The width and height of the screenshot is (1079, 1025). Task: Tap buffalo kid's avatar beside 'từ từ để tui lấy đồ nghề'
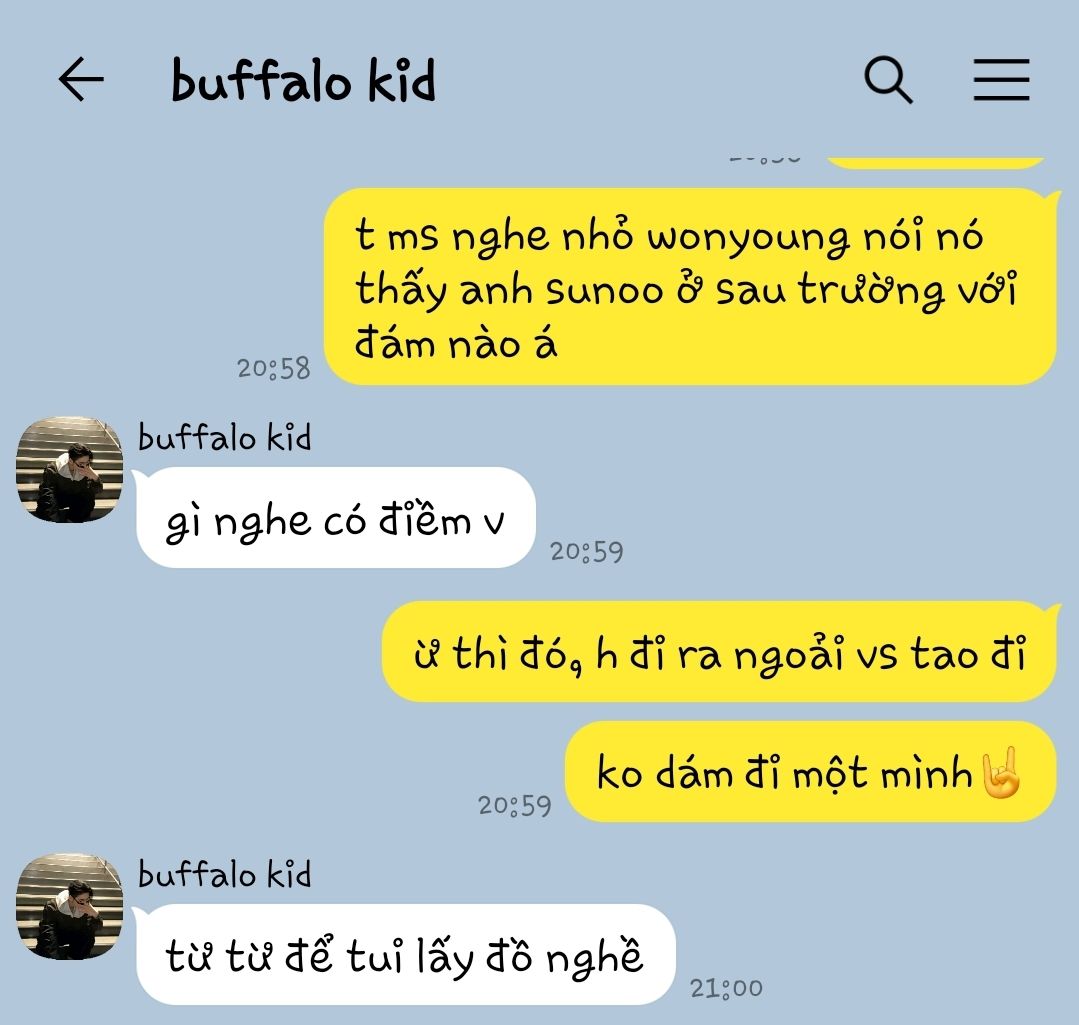tap(69, 907)
